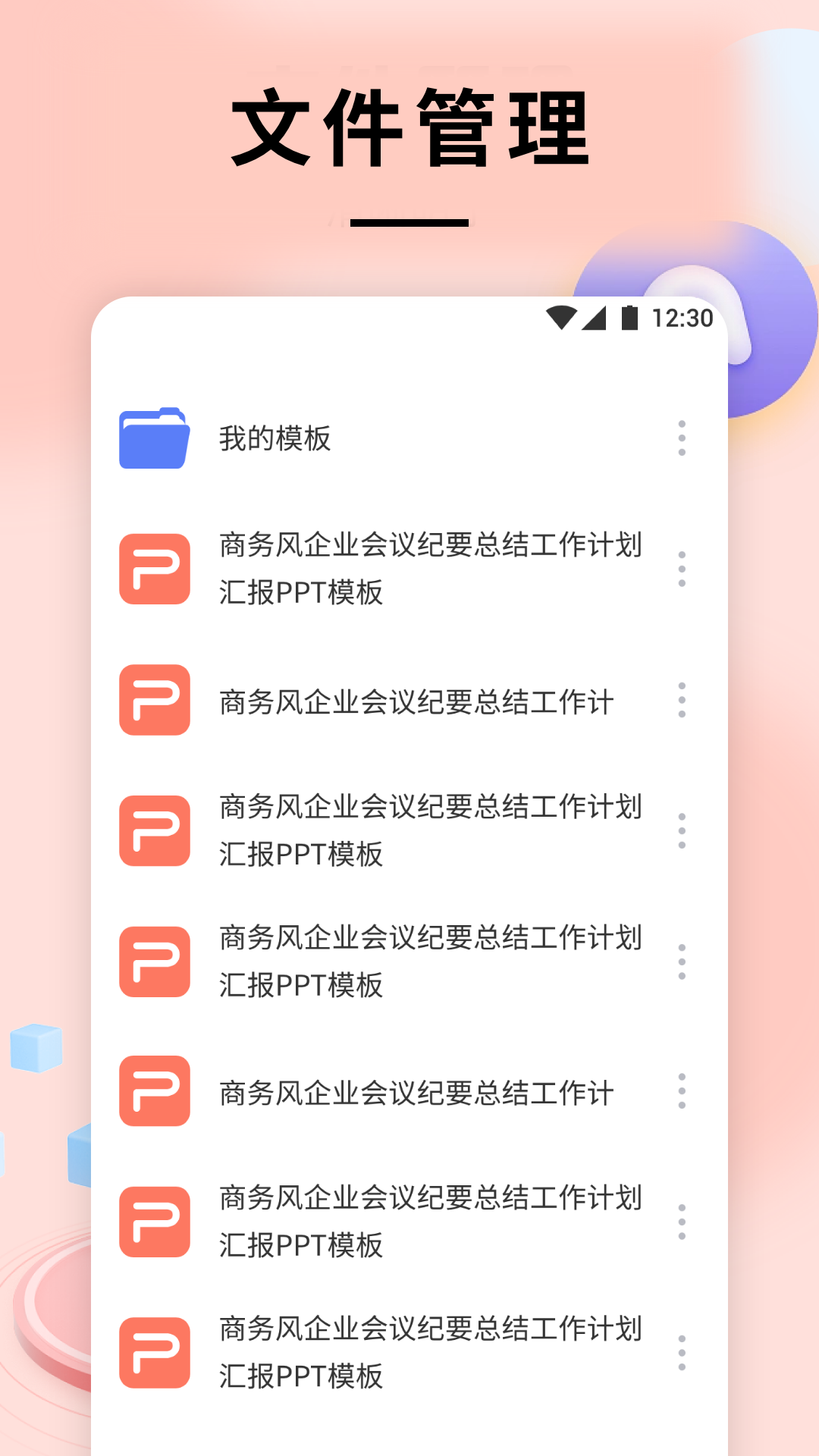Click the P icon of the sixth template row

coord(154,1222)
